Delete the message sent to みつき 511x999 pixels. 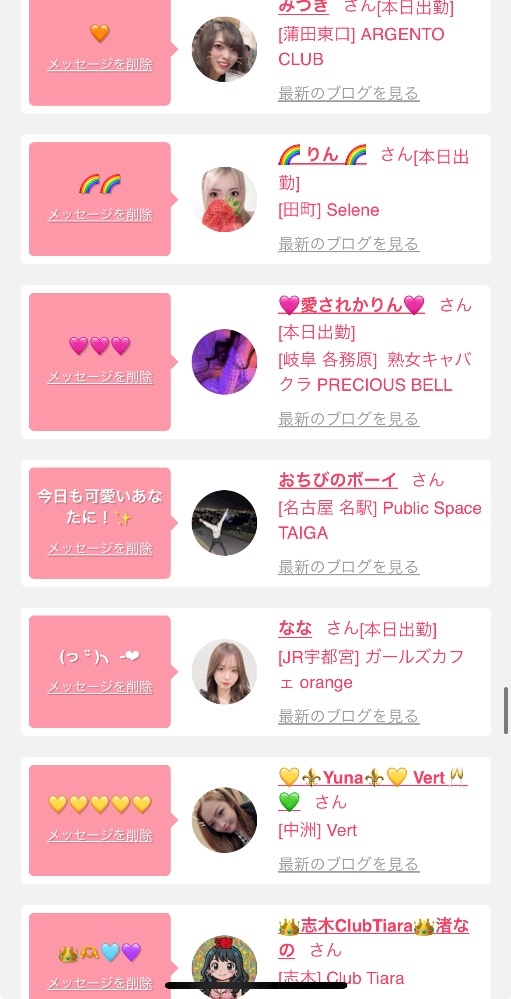[x=100, y=65]
